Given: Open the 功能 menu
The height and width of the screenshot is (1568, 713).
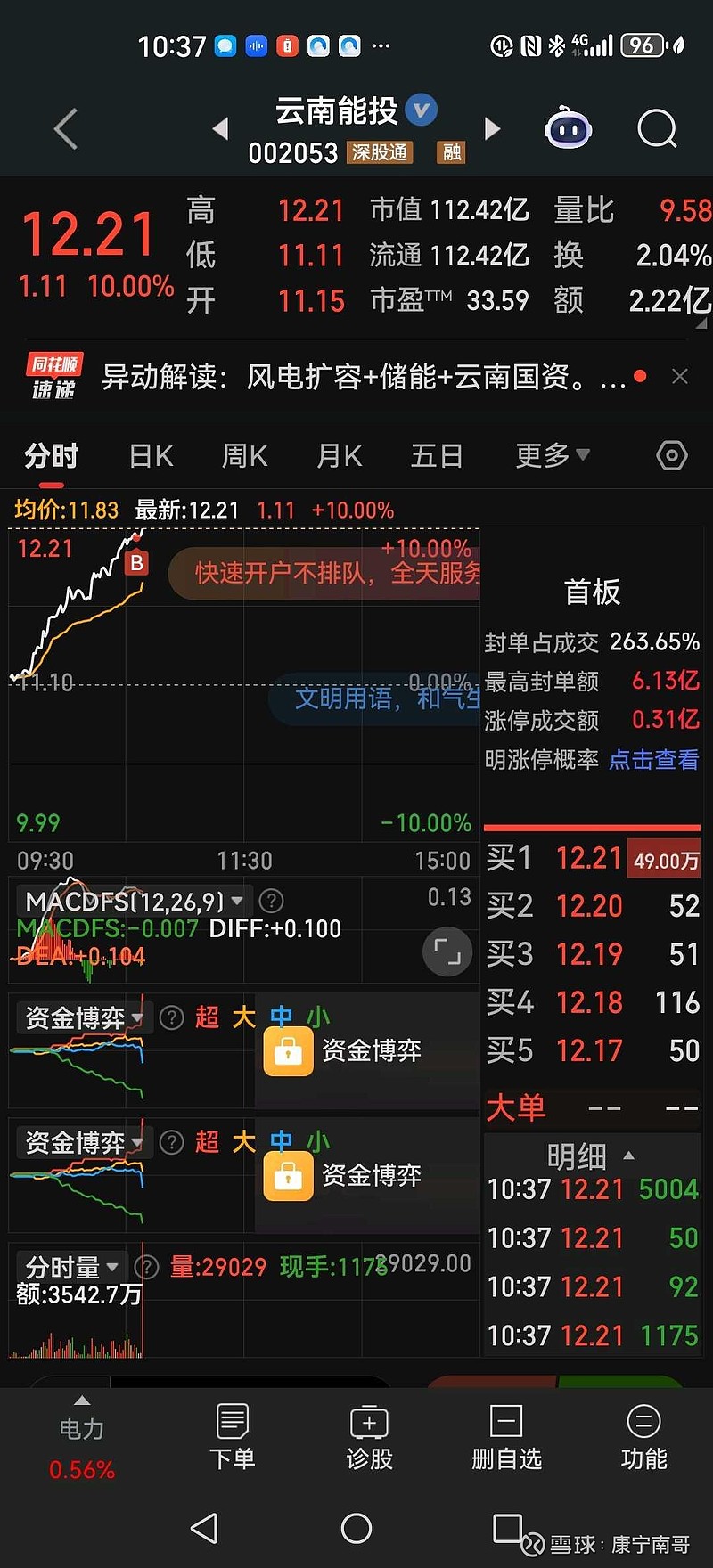Looking at the screenshot, I should click(x=643, y=1437).
